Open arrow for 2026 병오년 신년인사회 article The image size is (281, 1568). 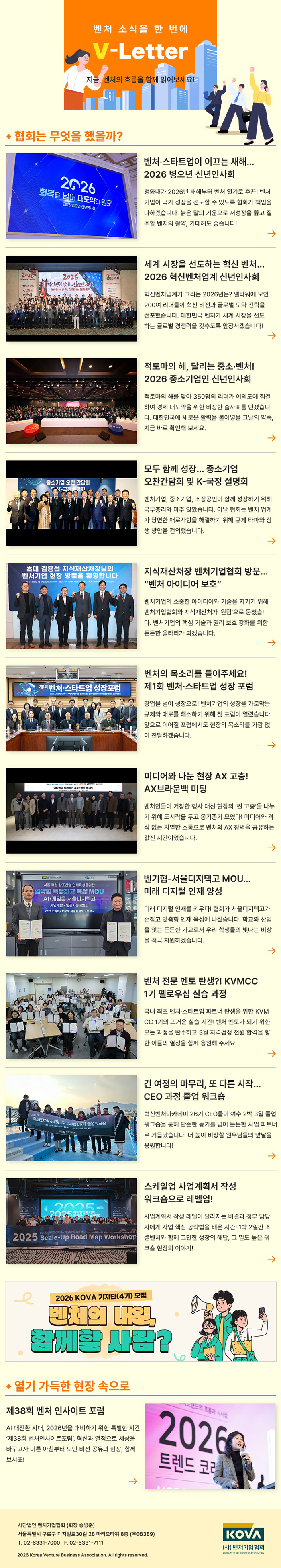coord(271,233)
